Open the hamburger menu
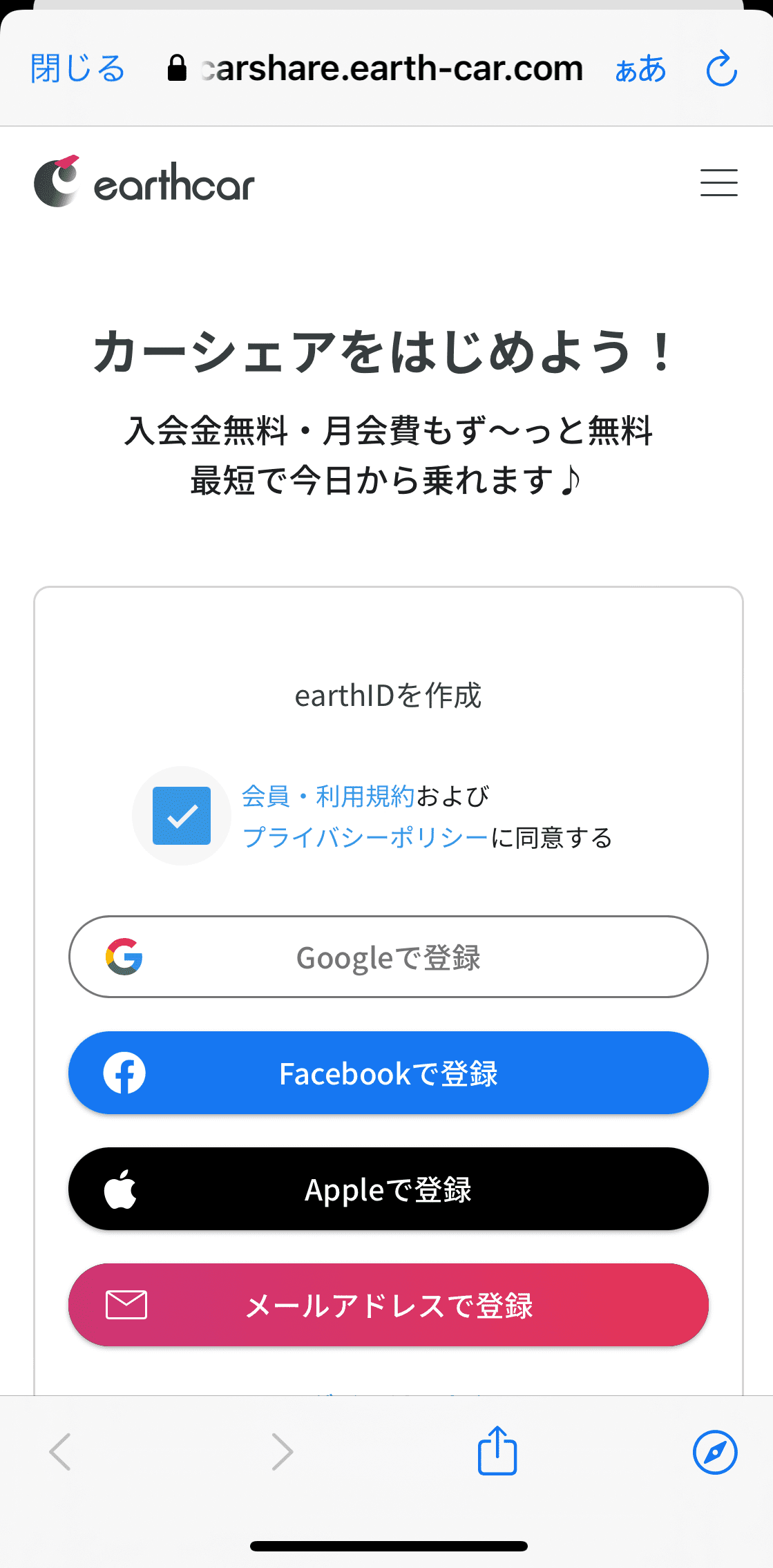 pos(718,182)
